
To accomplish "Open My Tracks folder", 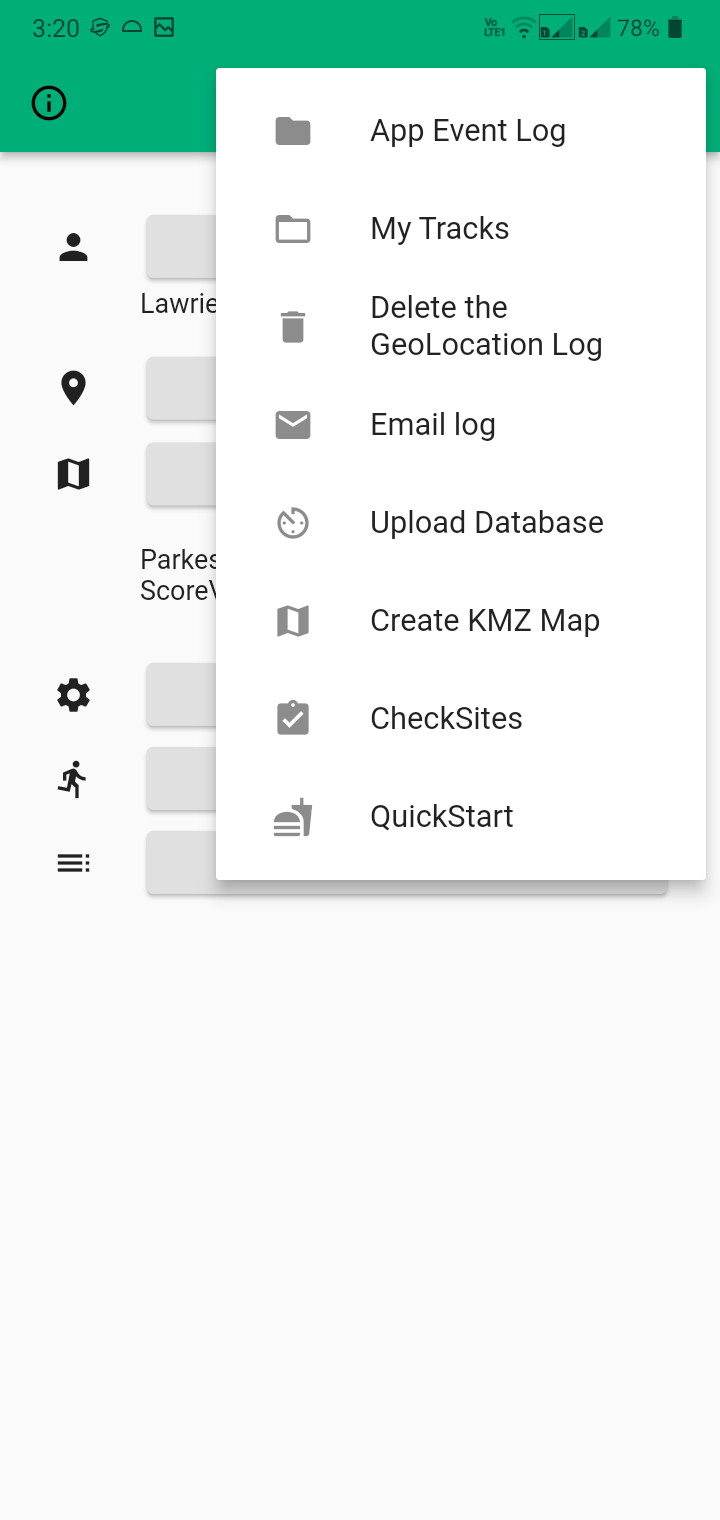I will click(461, 229).
